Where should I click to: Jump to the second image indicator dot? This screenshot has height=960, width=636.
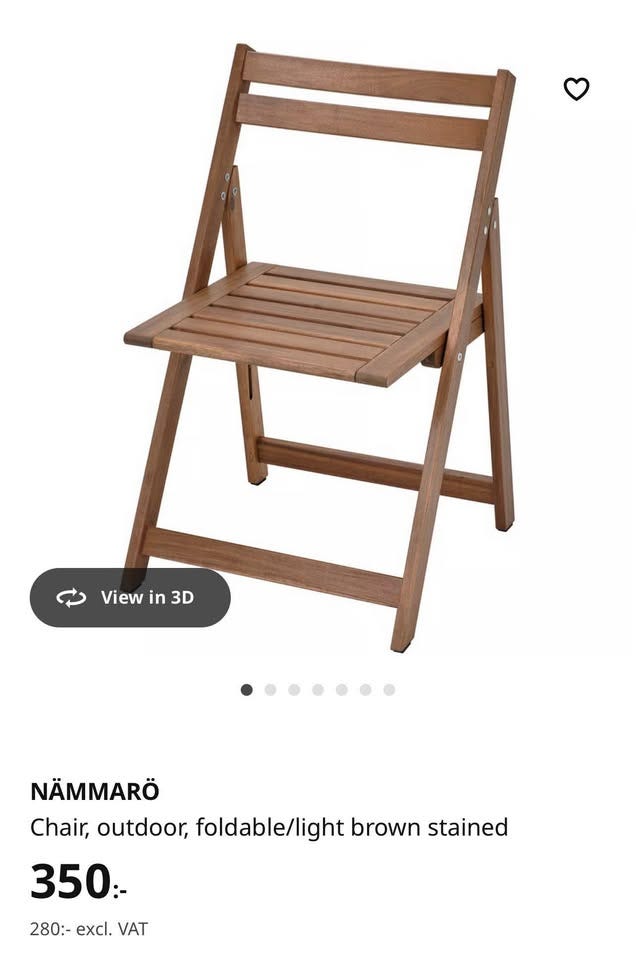coord(270,690)
